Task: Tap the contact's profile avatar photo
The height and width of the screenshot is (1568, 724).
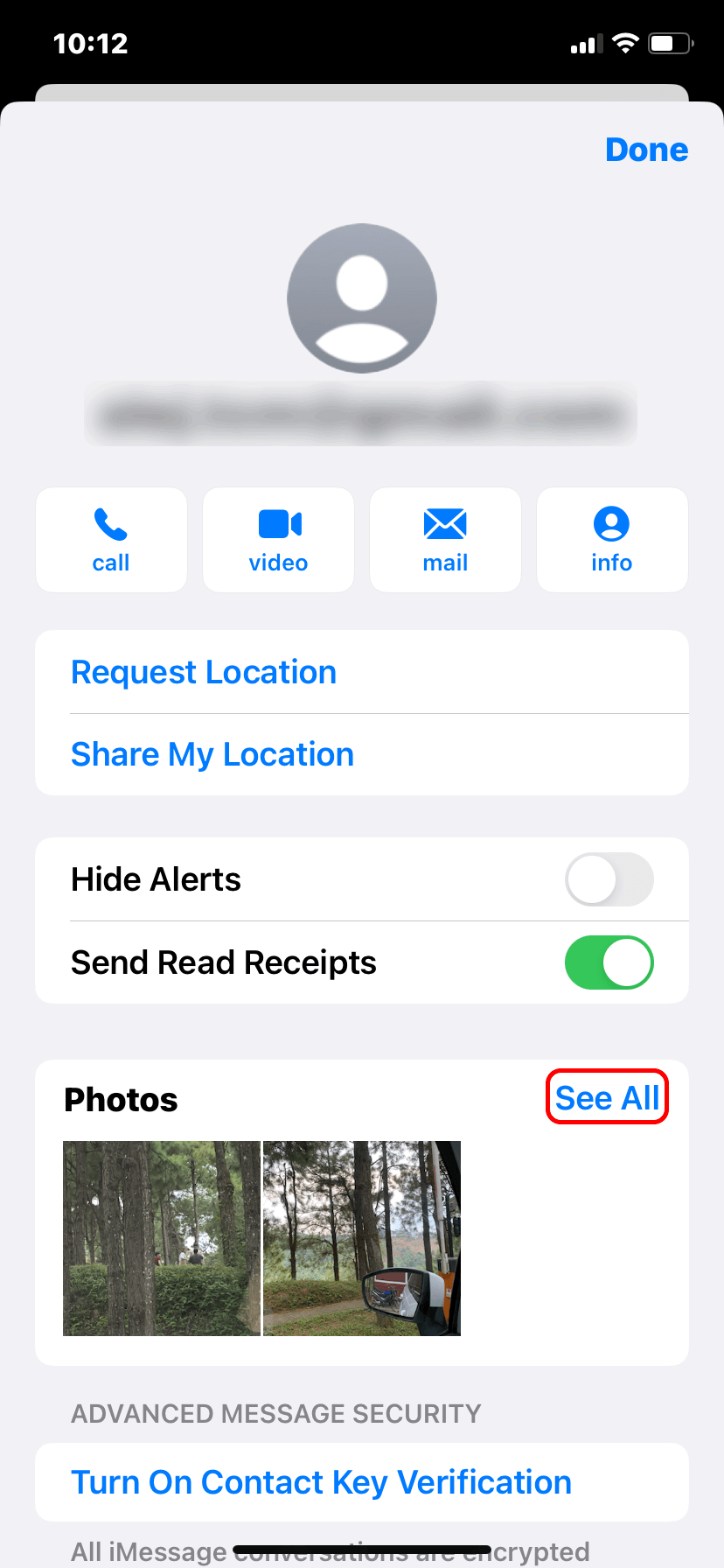Action: point(361,297)
